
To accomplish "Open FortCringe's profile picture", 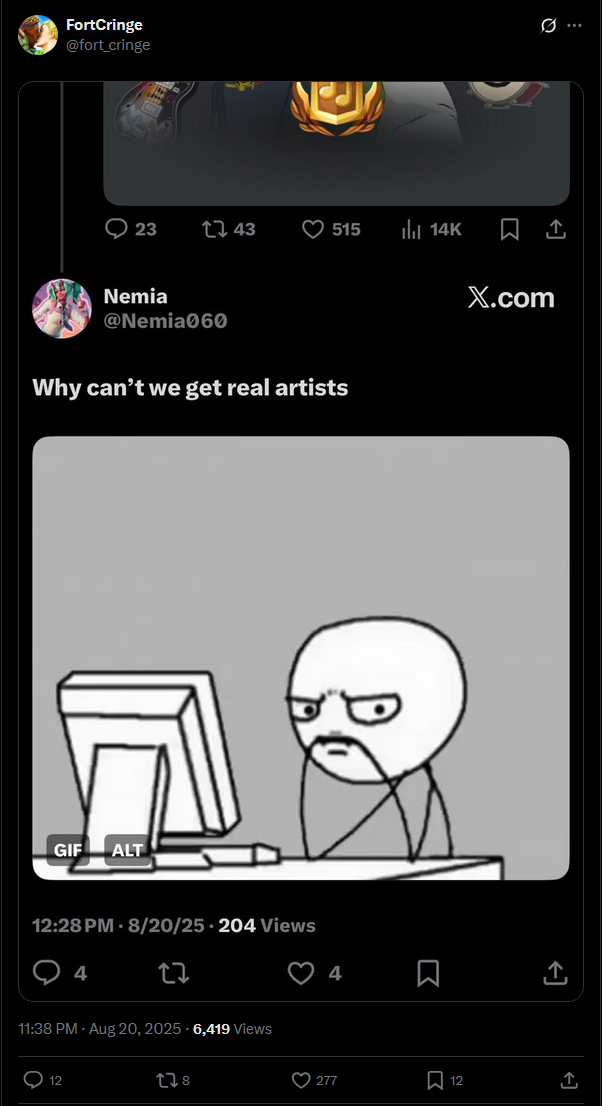I will (x=37, y=35).
